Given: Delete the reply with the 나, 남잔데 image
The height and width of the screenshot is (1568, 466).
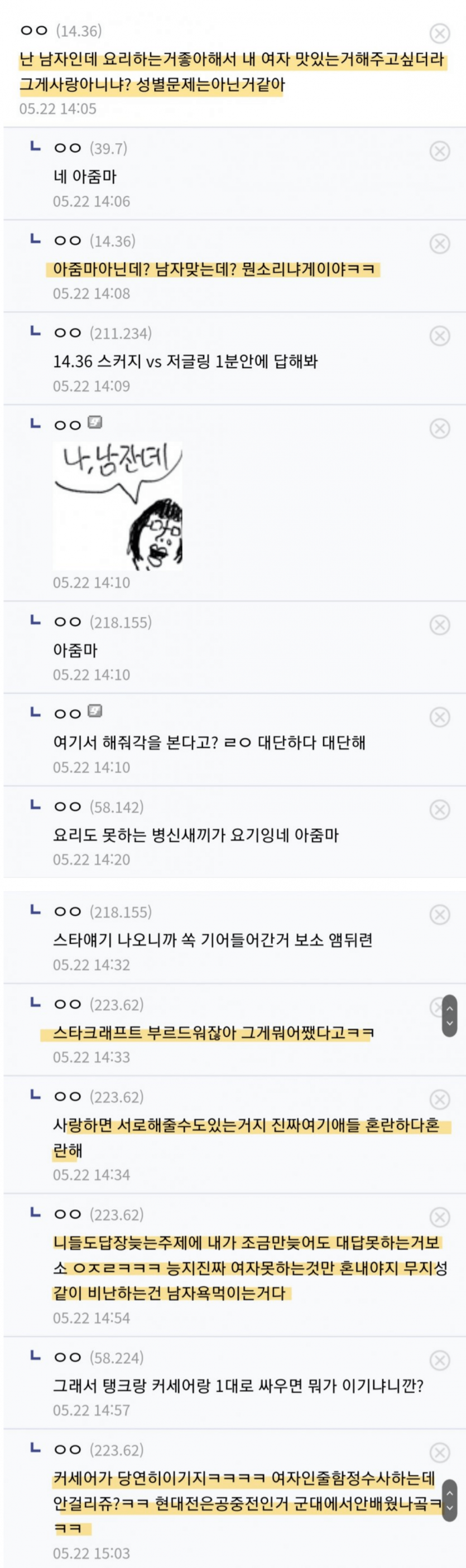Looking at the screenshot, I should (440, 428).
